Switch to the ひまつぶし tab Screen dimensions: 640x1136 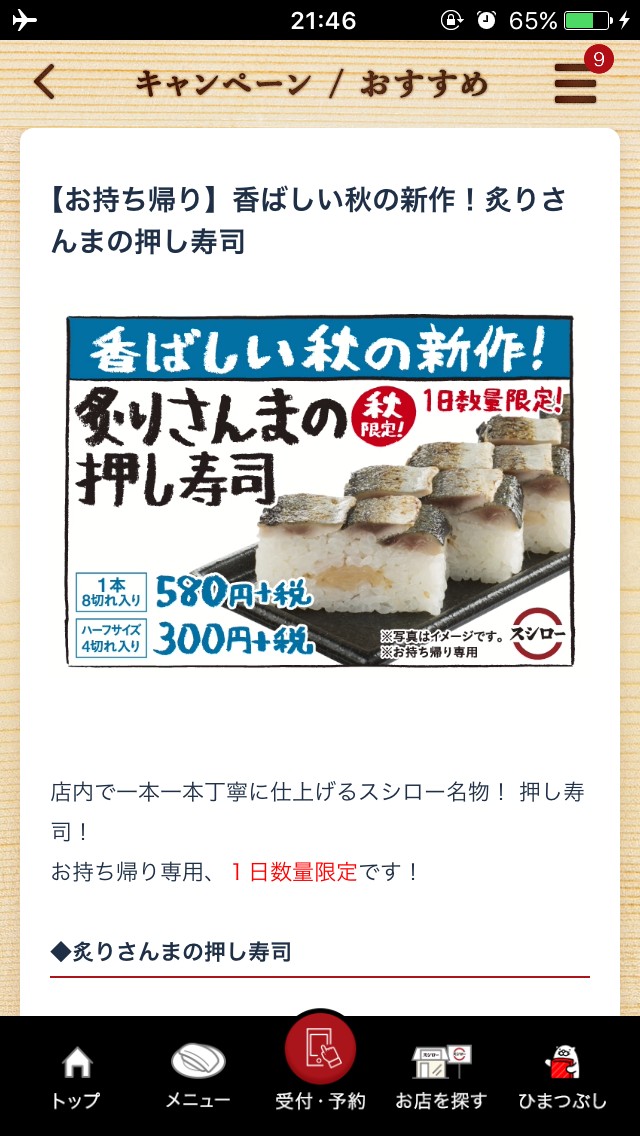pyautogui.click(x=562, y=1077)
